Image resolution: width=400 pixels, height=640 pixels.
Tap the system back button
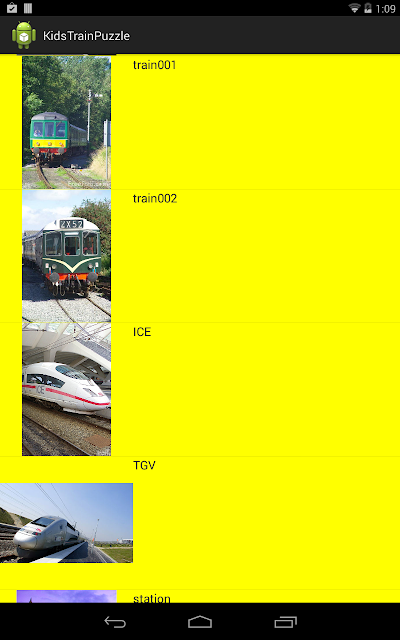pos(115,622)
